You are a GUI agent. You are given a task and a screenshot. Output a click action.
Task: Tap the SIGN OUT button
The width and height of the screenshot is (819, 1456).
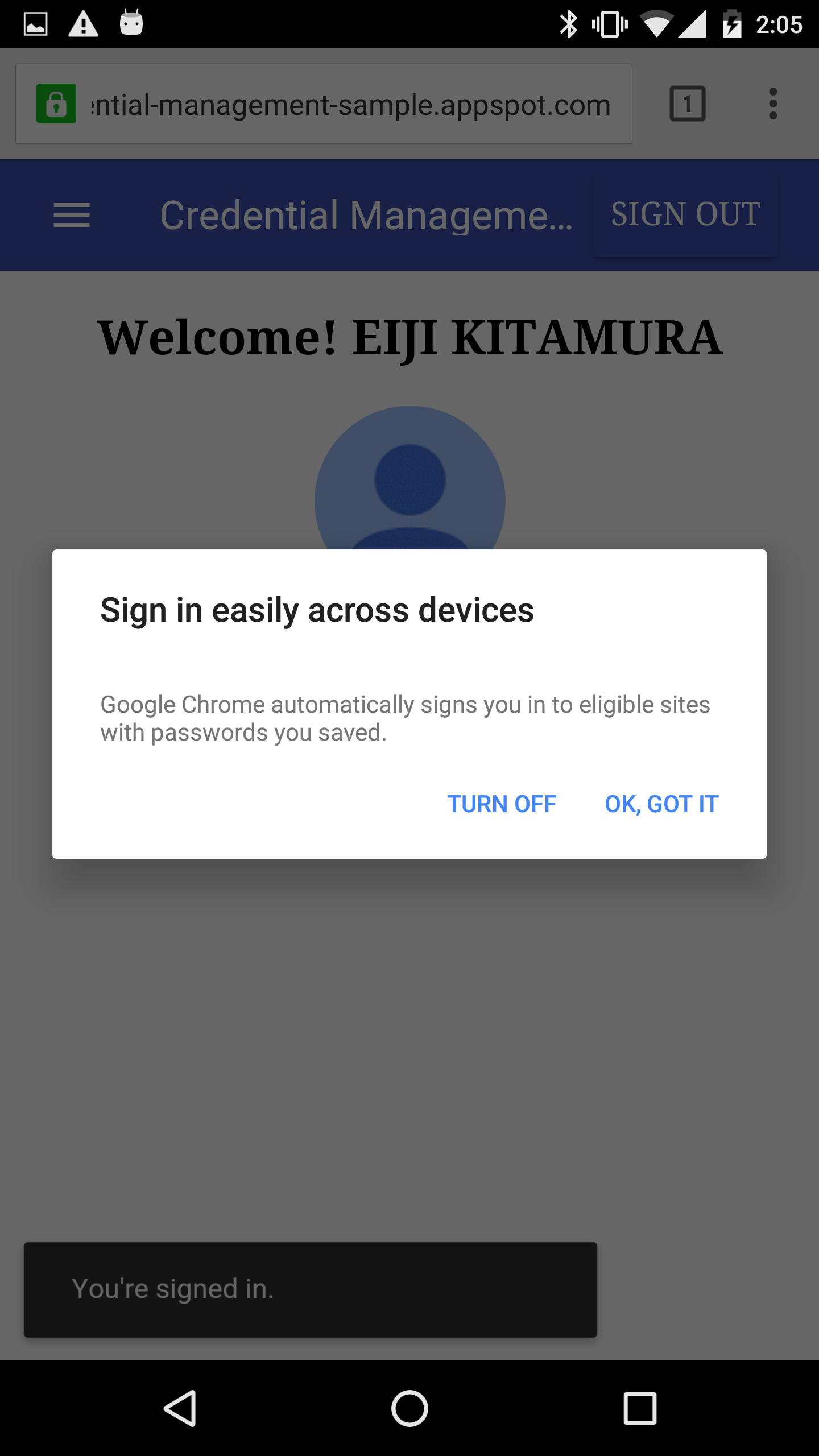point(685,215)
